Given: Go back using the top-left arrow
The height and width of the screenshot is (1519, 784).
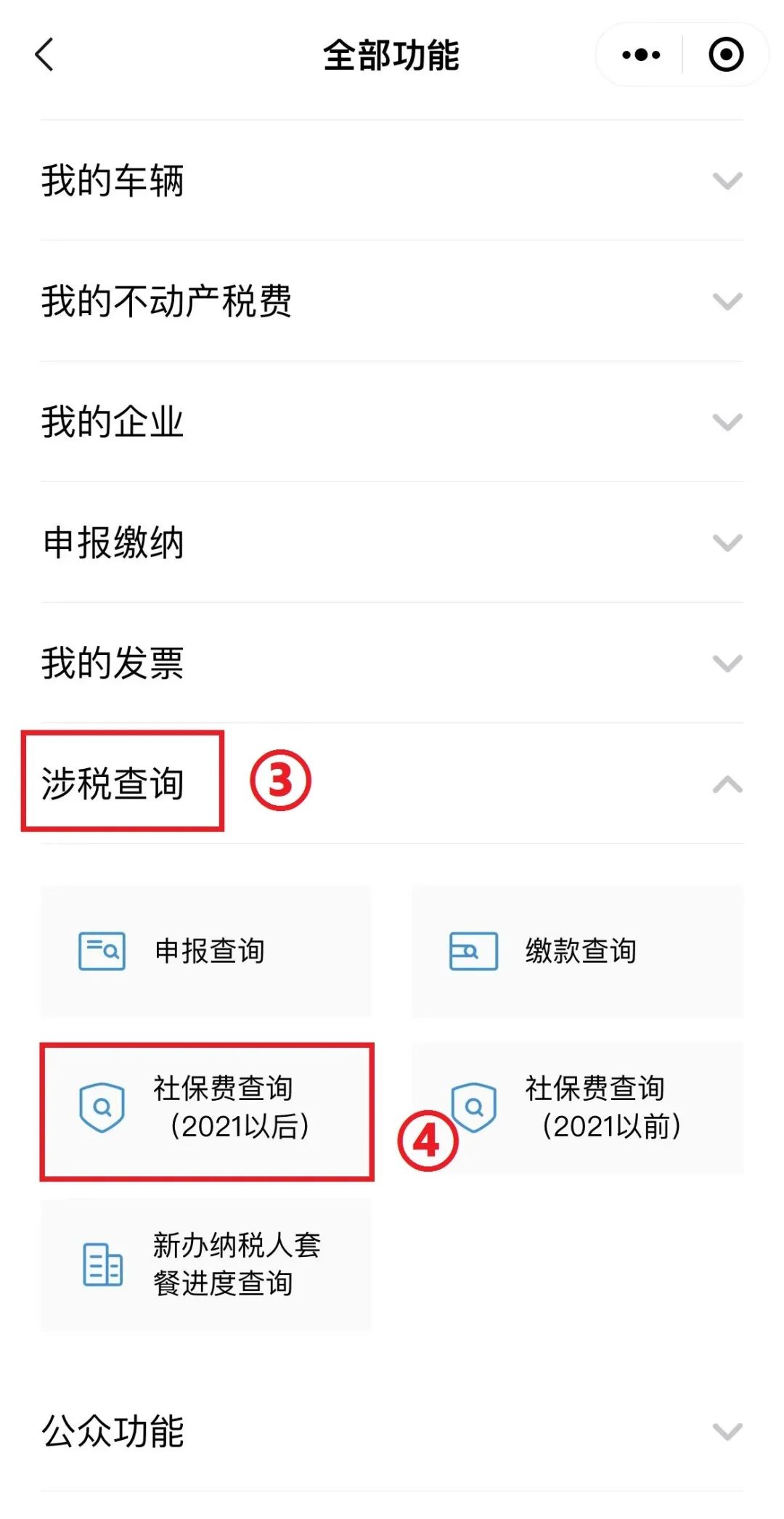Looking at the screenshot, I should pyautogui.click(x=44, y=54).
